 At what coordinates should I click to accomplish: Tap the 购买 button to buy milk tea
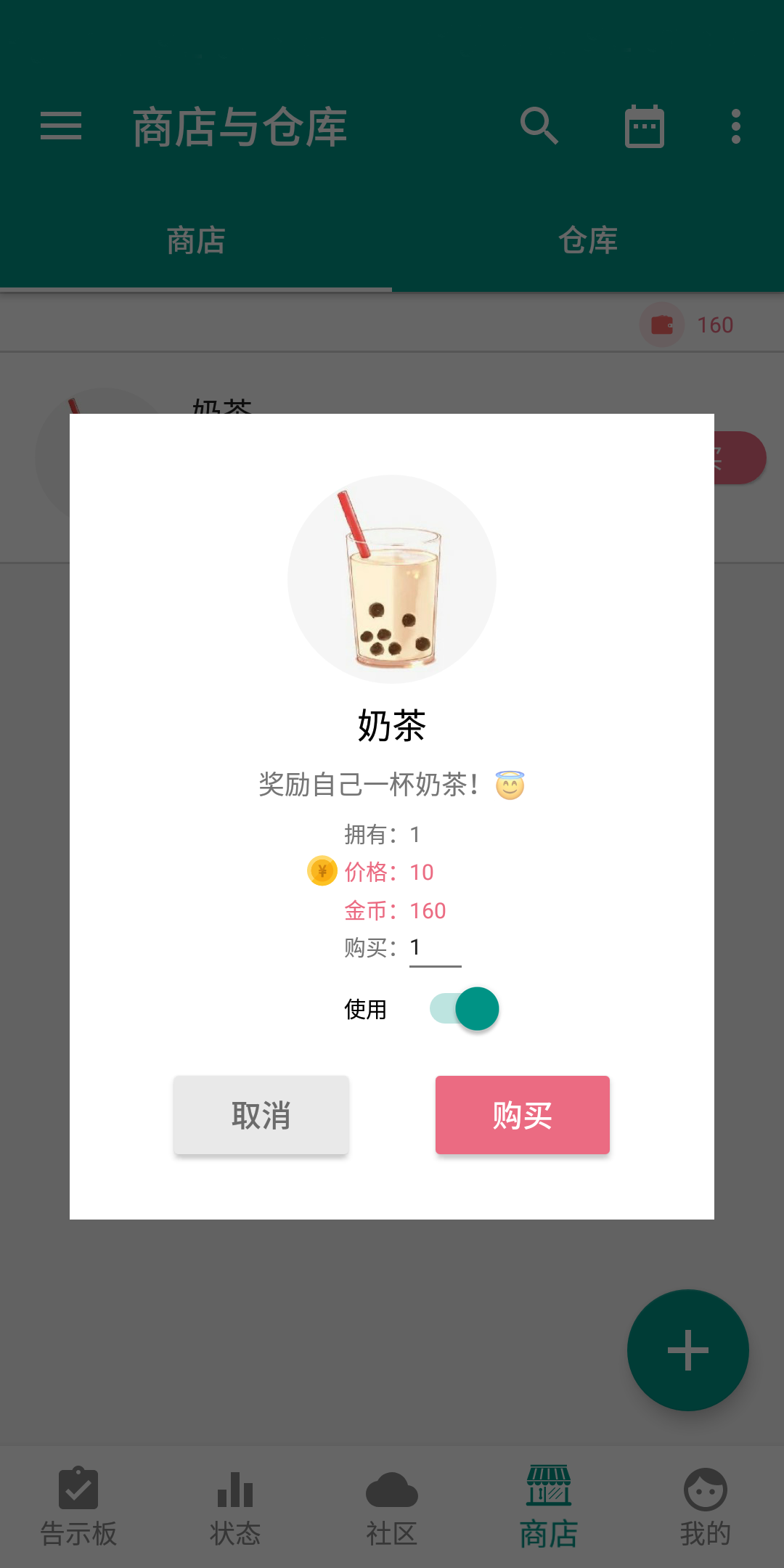522,1114
